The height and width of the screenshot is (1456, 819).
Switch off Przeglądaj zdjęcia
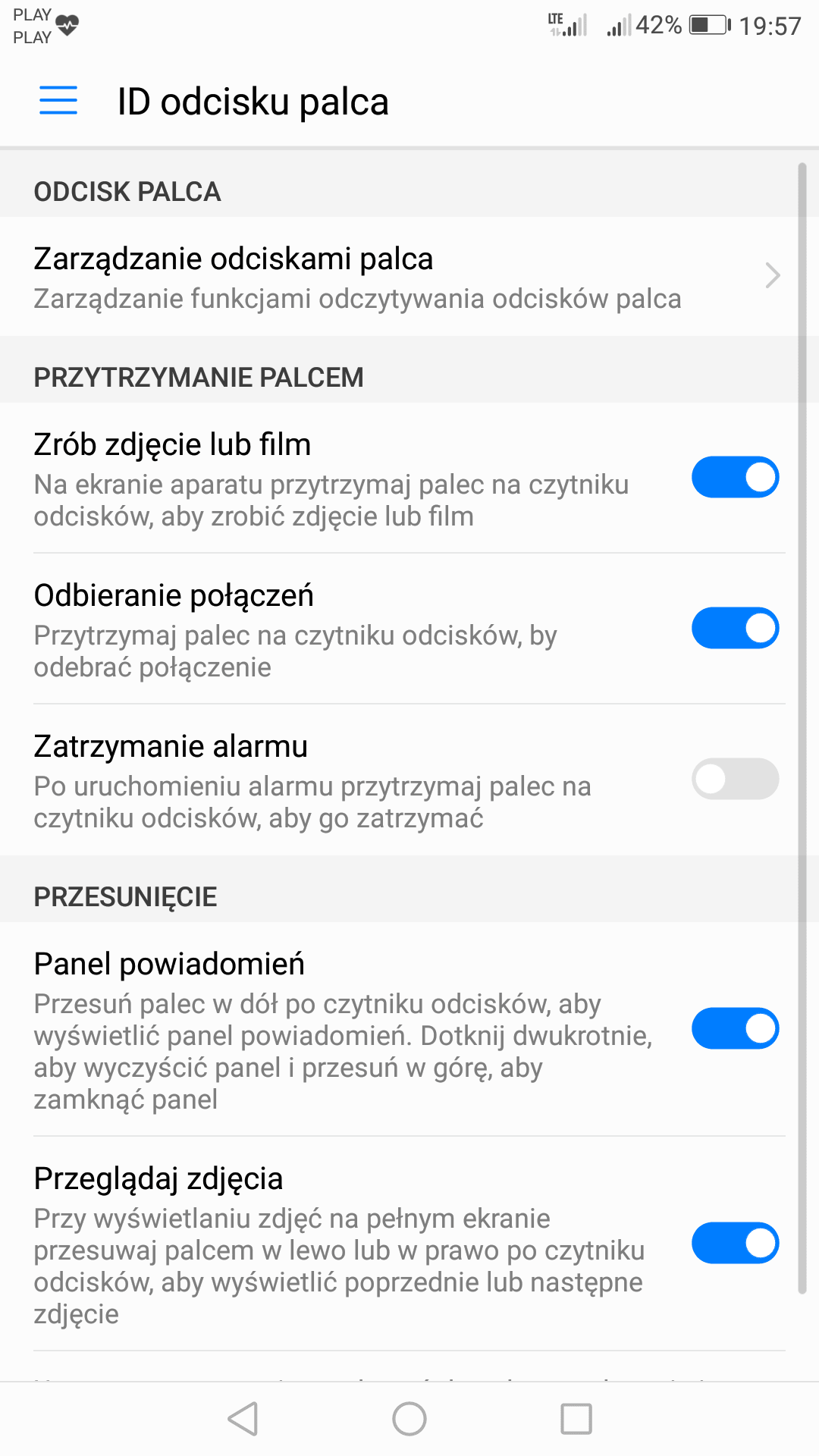click(x=735, y=1243)
